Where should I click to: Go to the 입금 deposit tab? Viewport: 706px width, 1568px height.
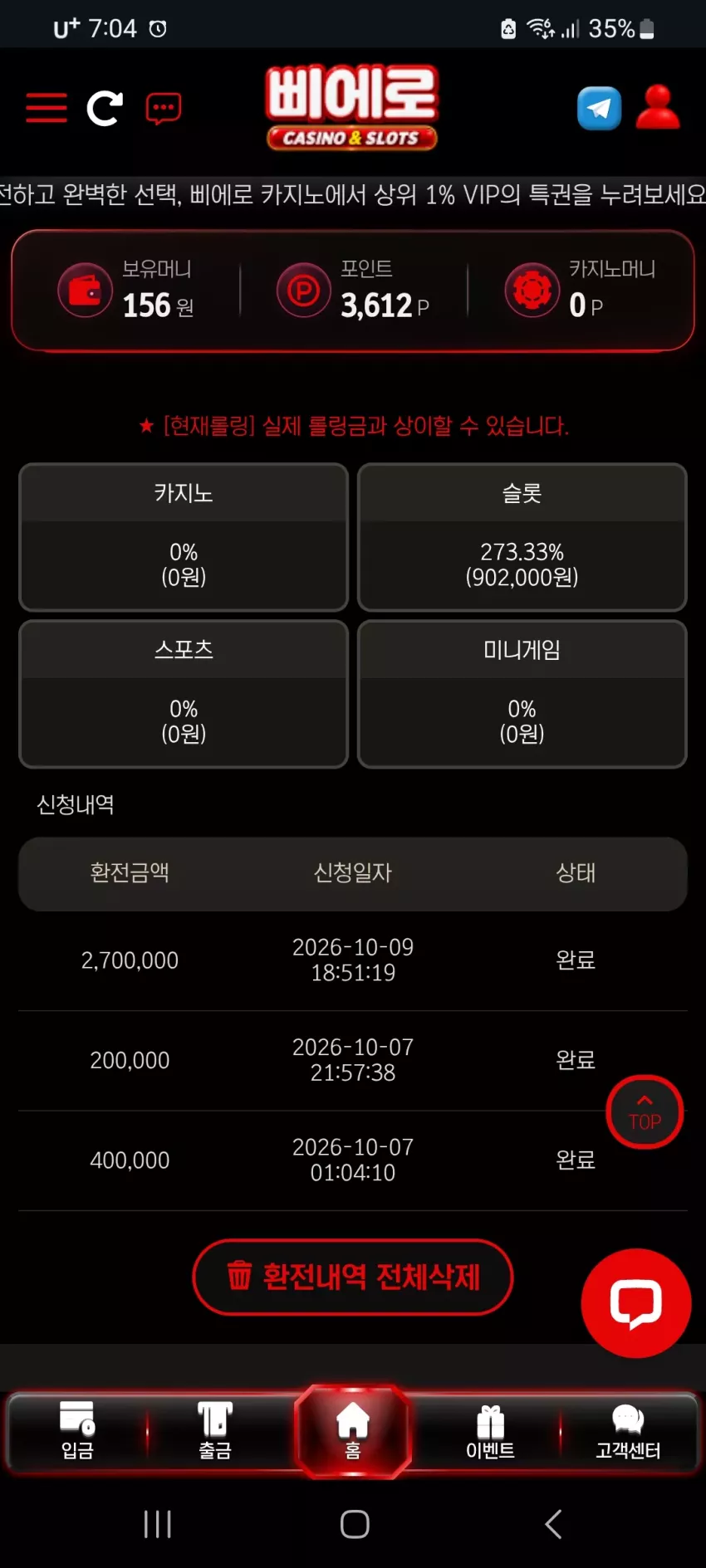[x=77, y=1431]
